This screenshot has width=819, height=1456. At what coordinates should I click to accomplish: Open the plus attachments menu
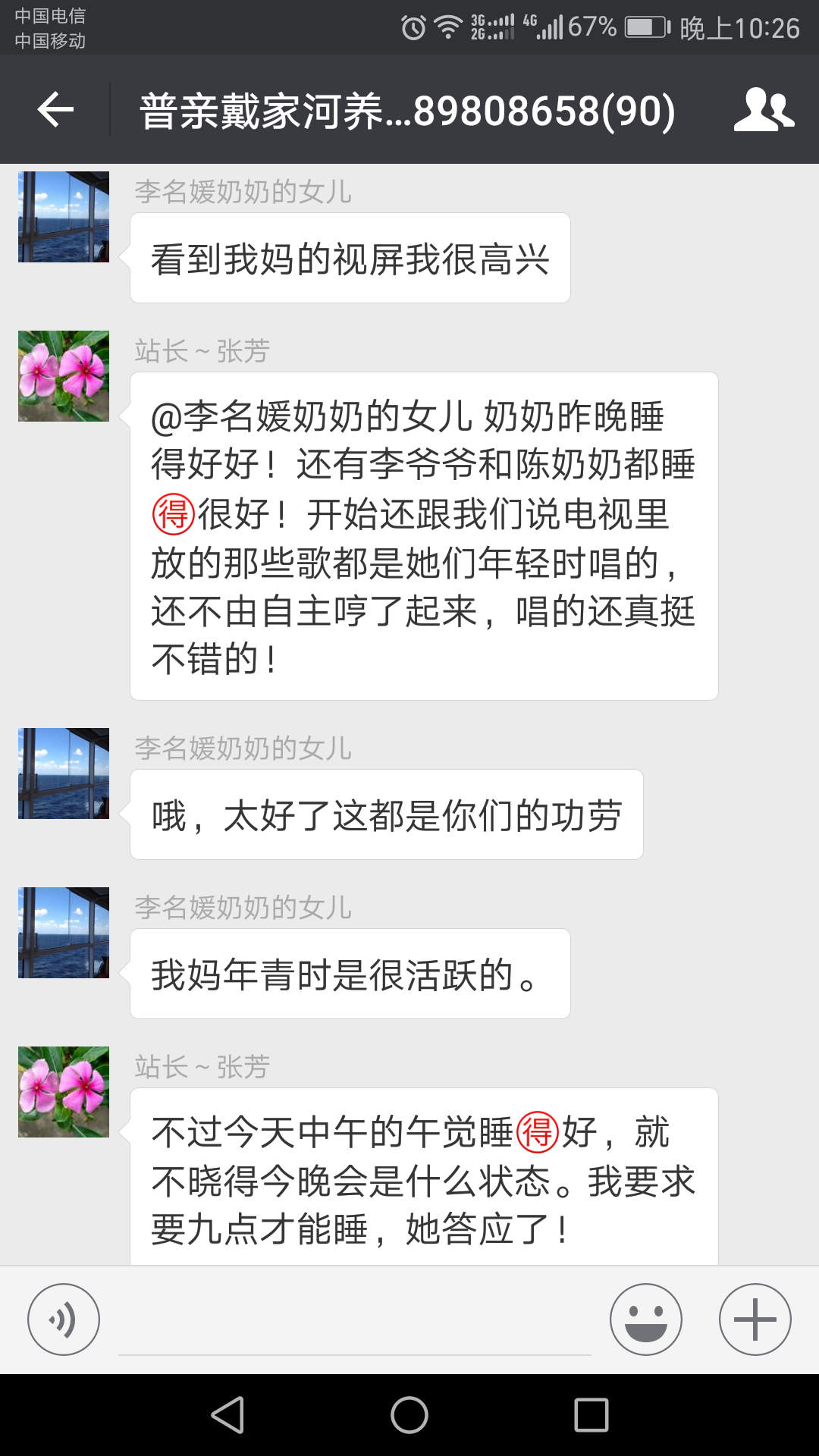click(755, 1319)
